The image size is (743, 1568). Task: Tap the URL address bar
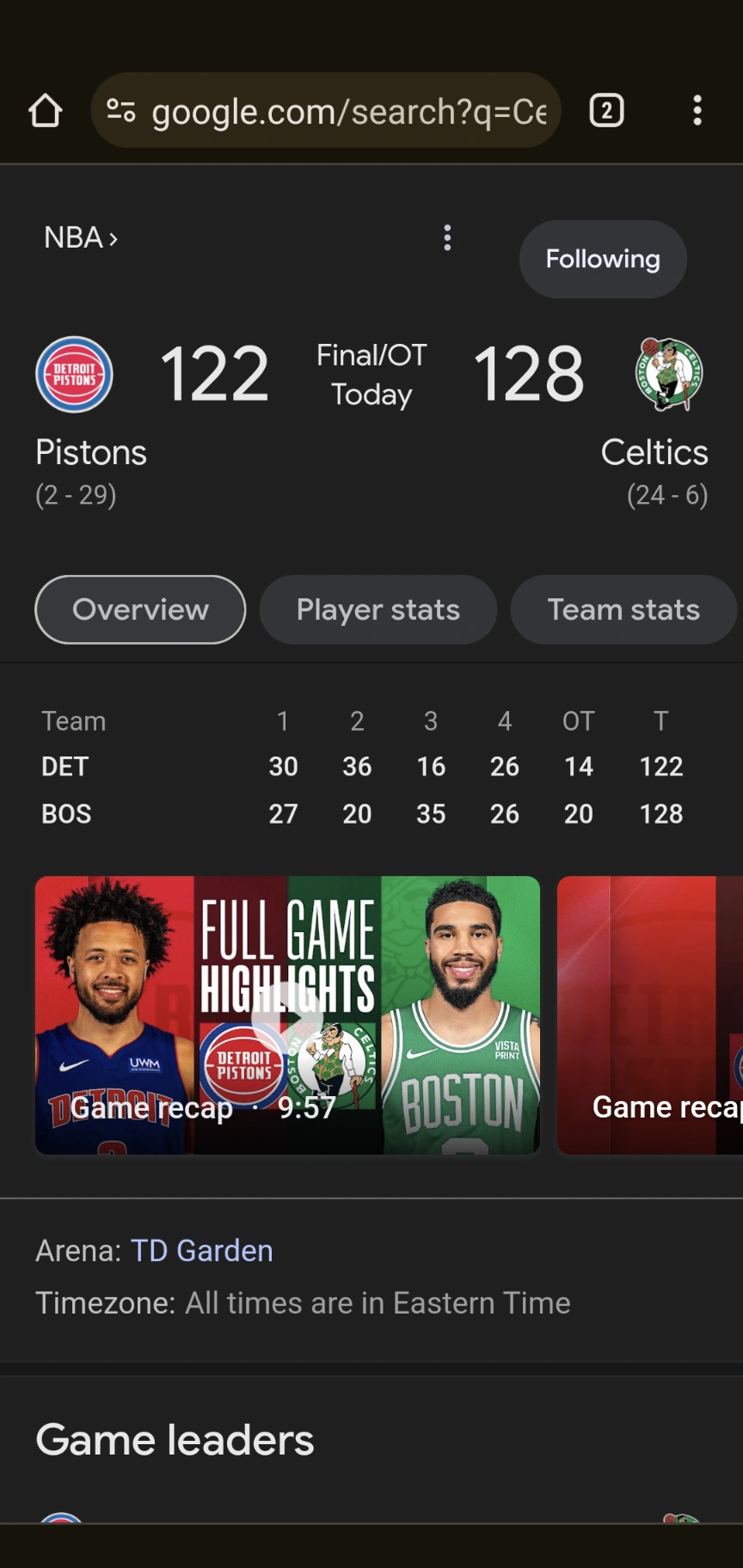tap(344, 111)
